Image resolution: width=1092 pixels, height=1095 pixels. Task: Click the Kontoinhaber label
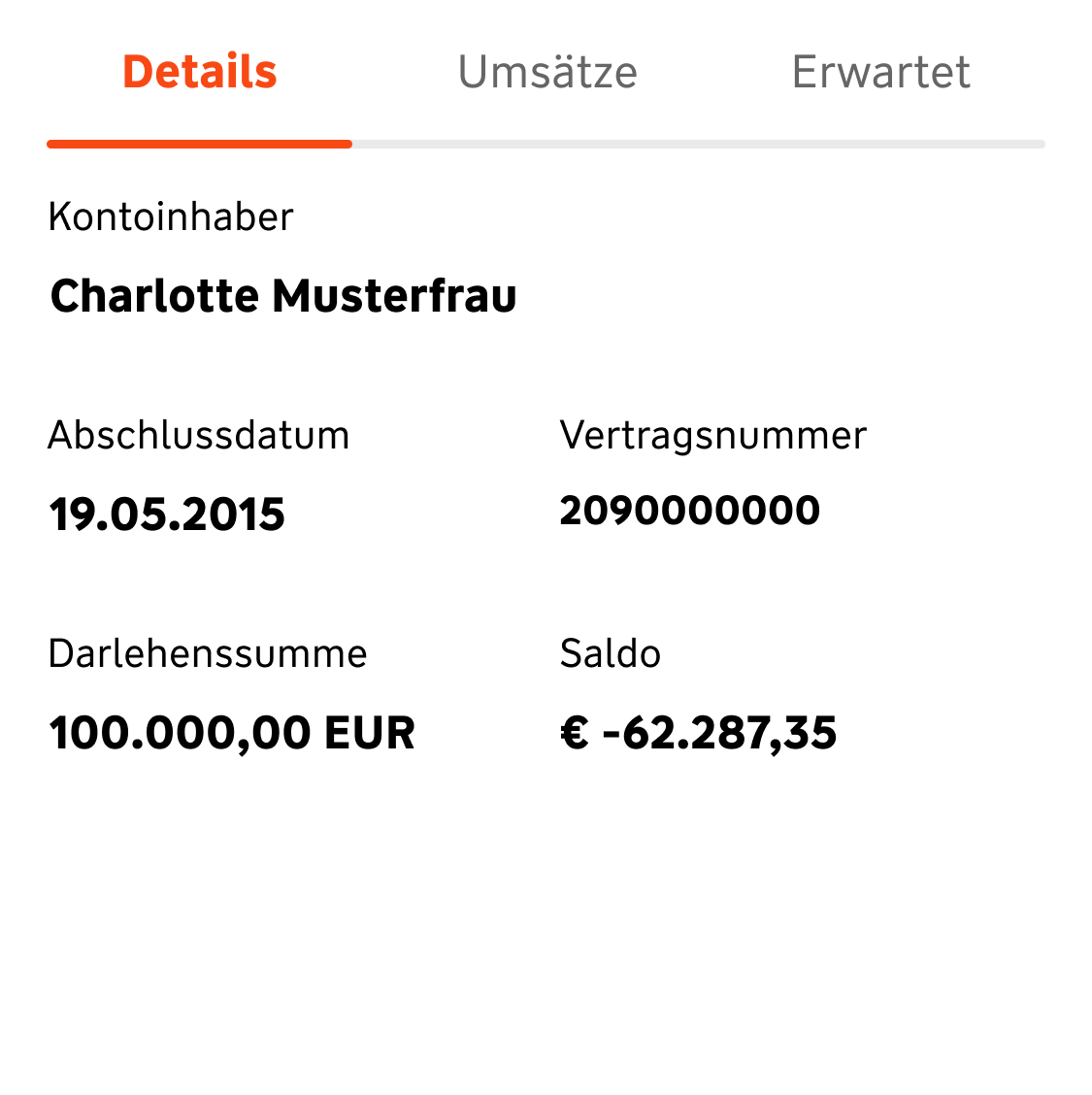(171, 217)
